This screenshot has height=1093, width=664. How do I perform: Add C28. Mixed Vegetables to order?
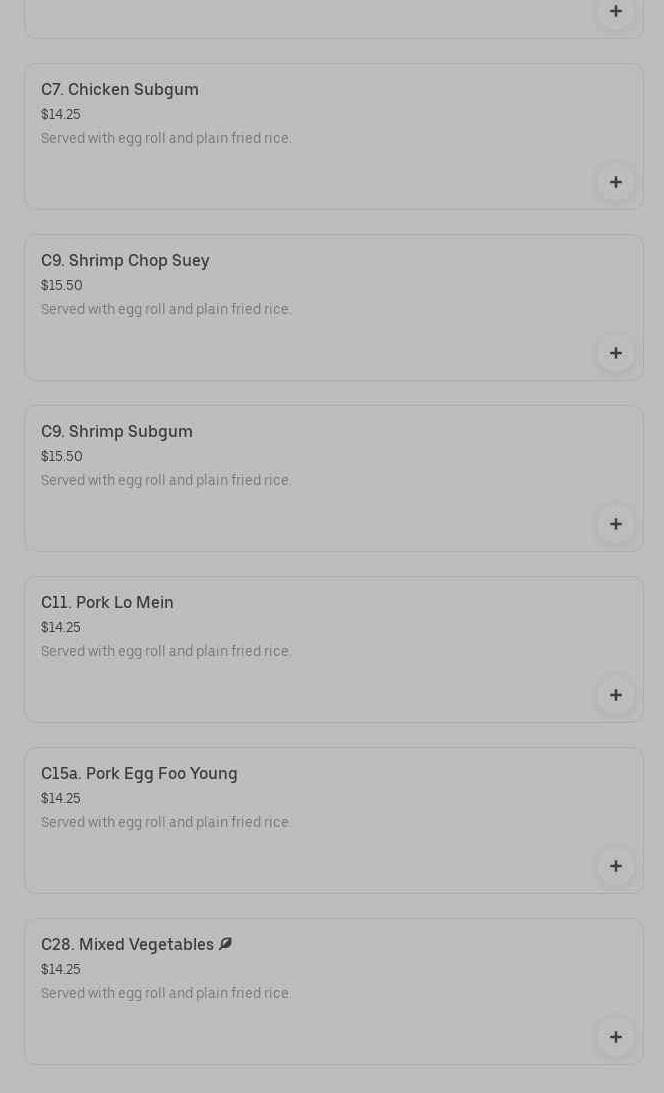tap(615, 1037)
